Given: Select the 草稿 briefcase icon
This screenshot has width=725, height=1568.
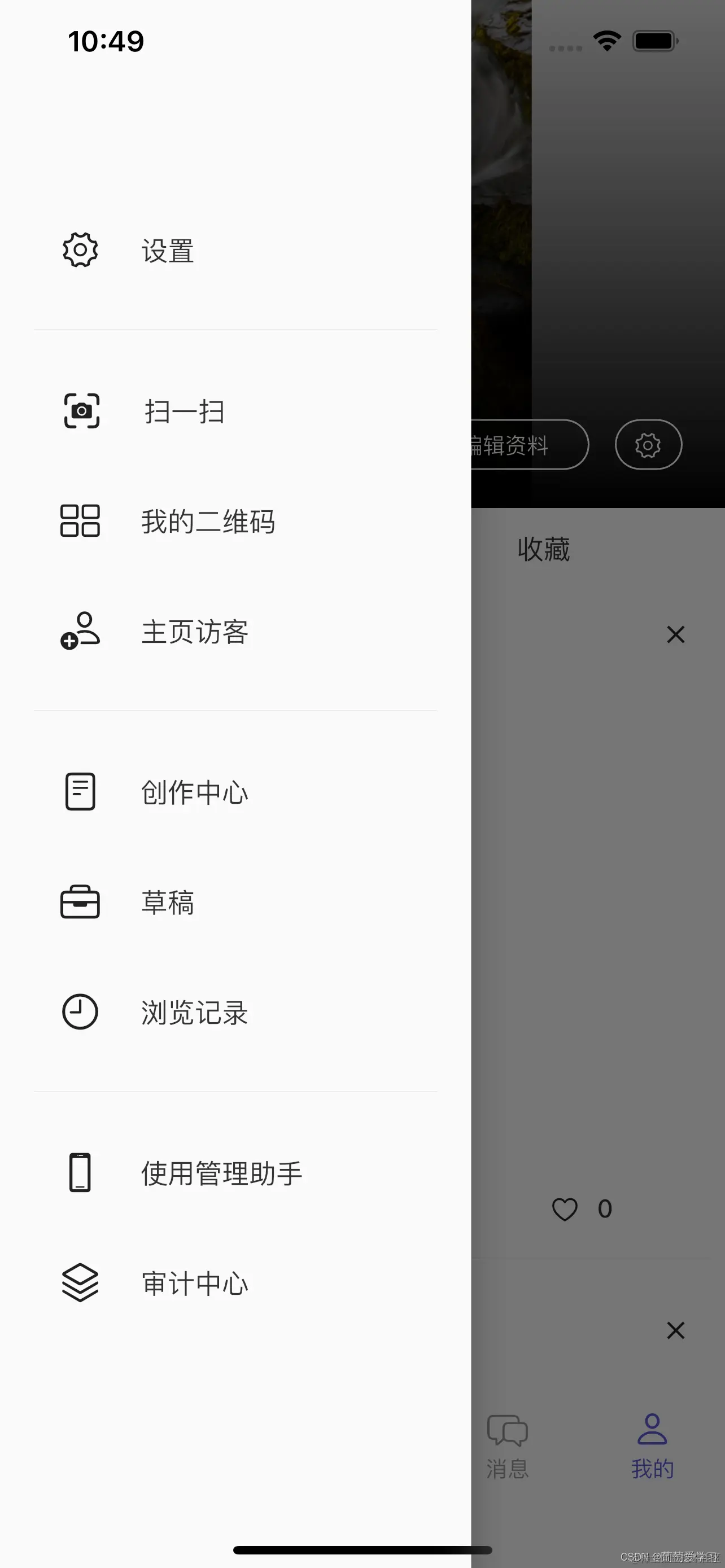Looking at the screenshot, I should click(80, 901).
